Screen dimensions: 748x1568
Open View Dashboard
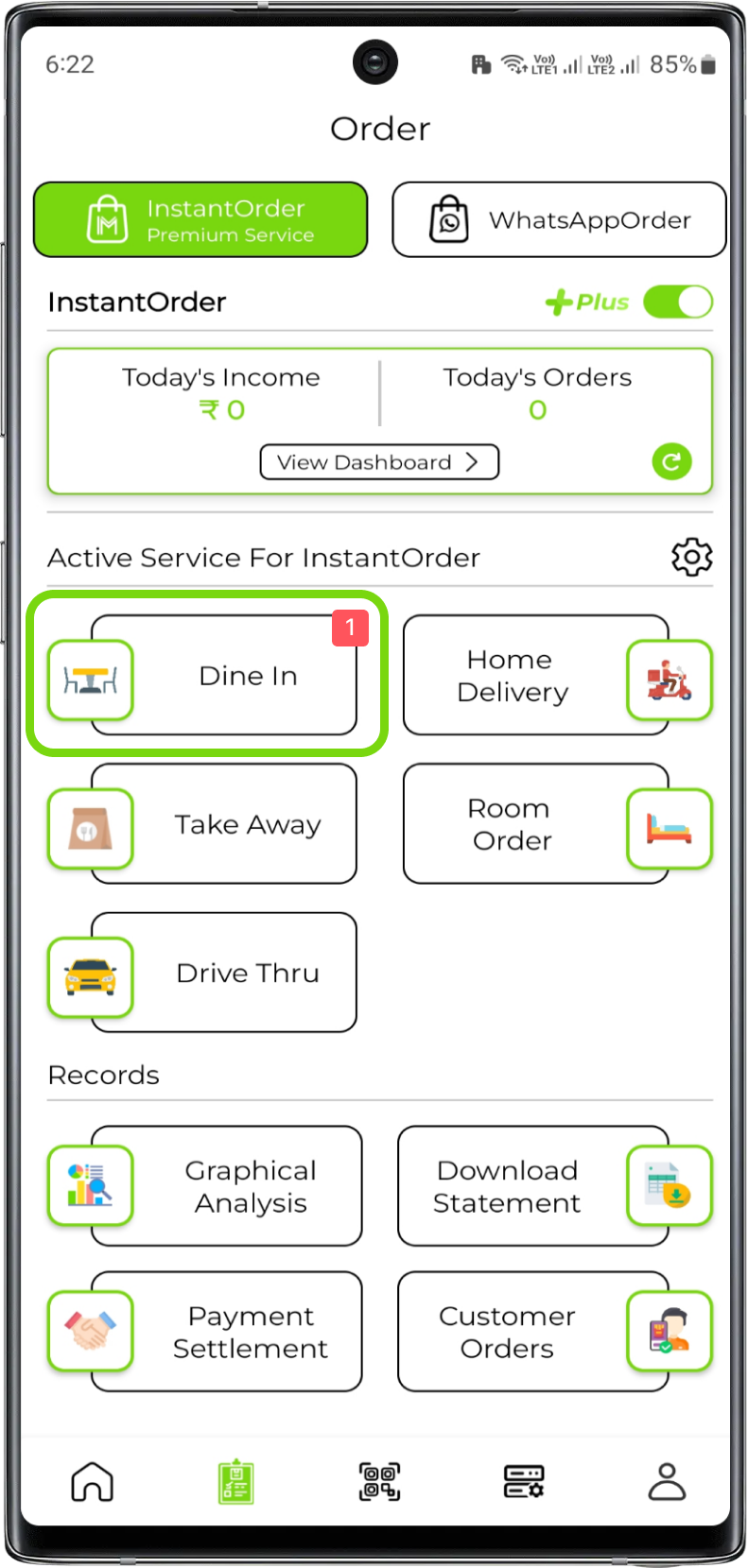(378, 462)
